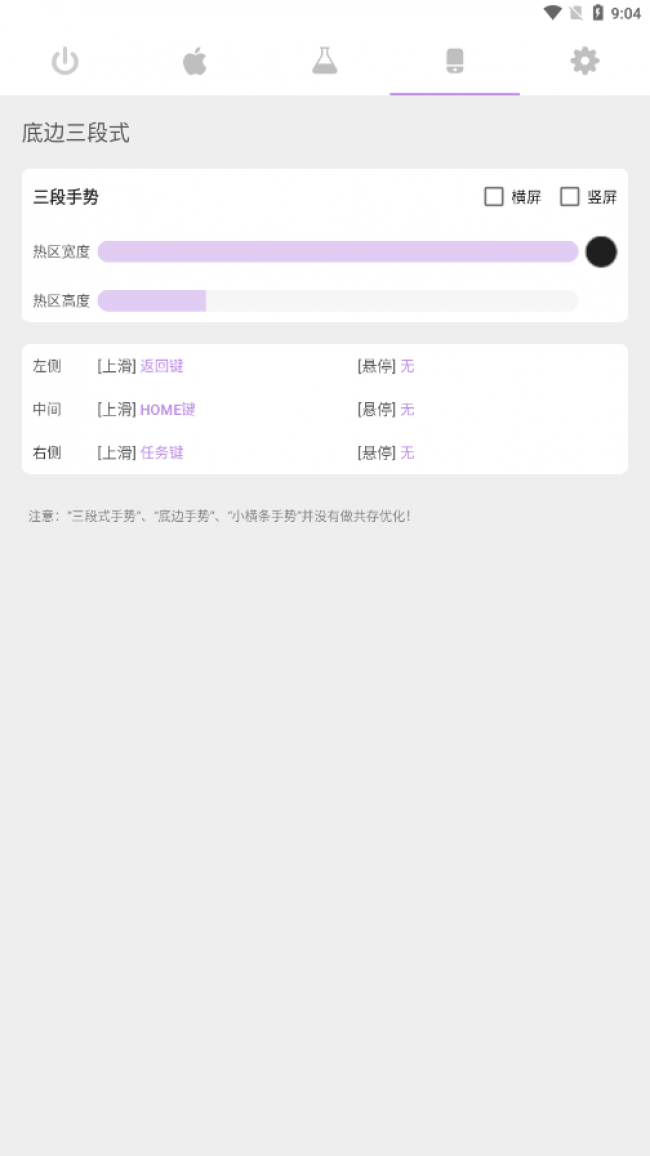This screenshot has height=1156, width=650.
Task: Enable the 竖屏 checkbox
Action: pos(570,197)
